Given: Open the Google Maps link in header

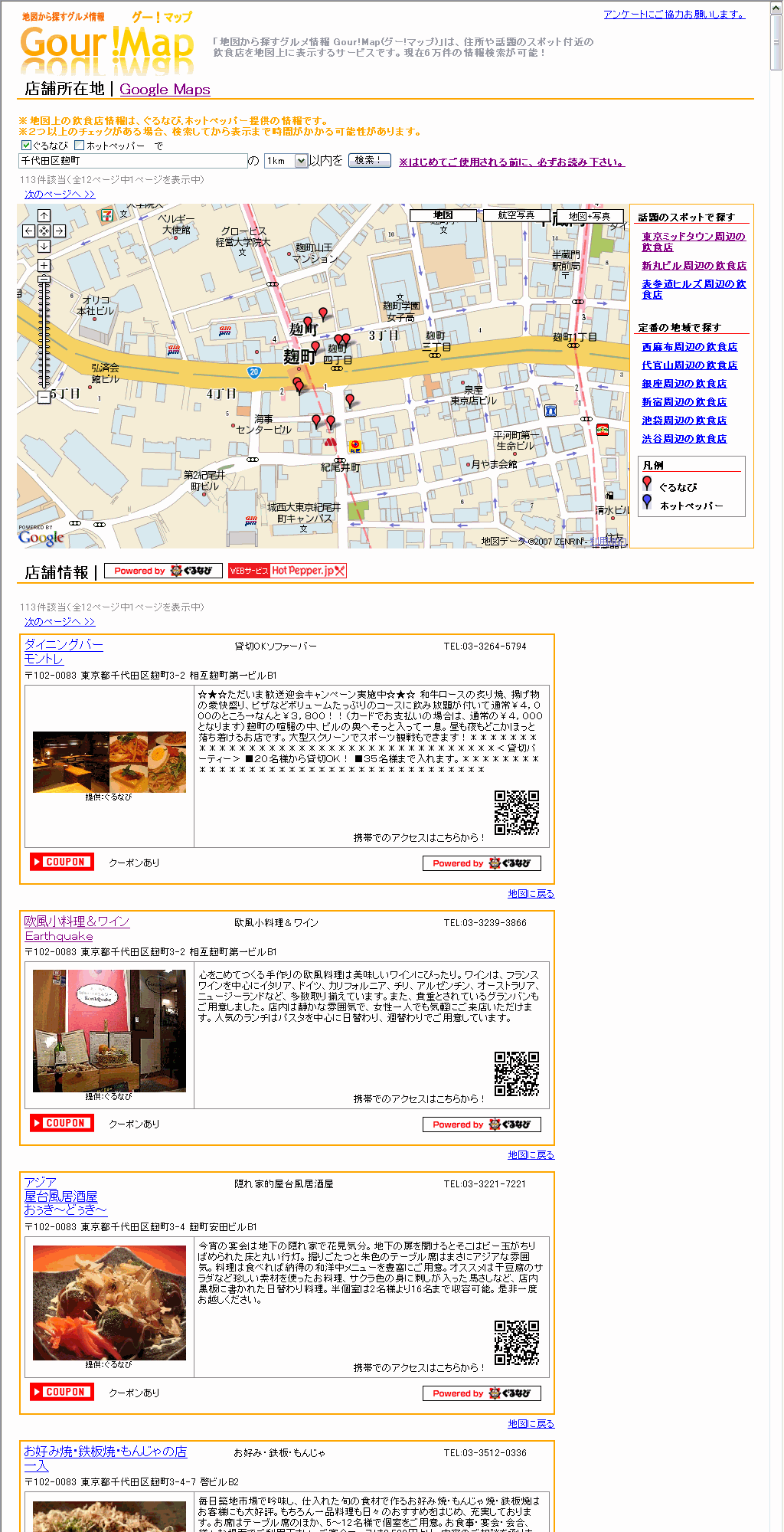Looking at the screenshot, I should coord(165,90).
